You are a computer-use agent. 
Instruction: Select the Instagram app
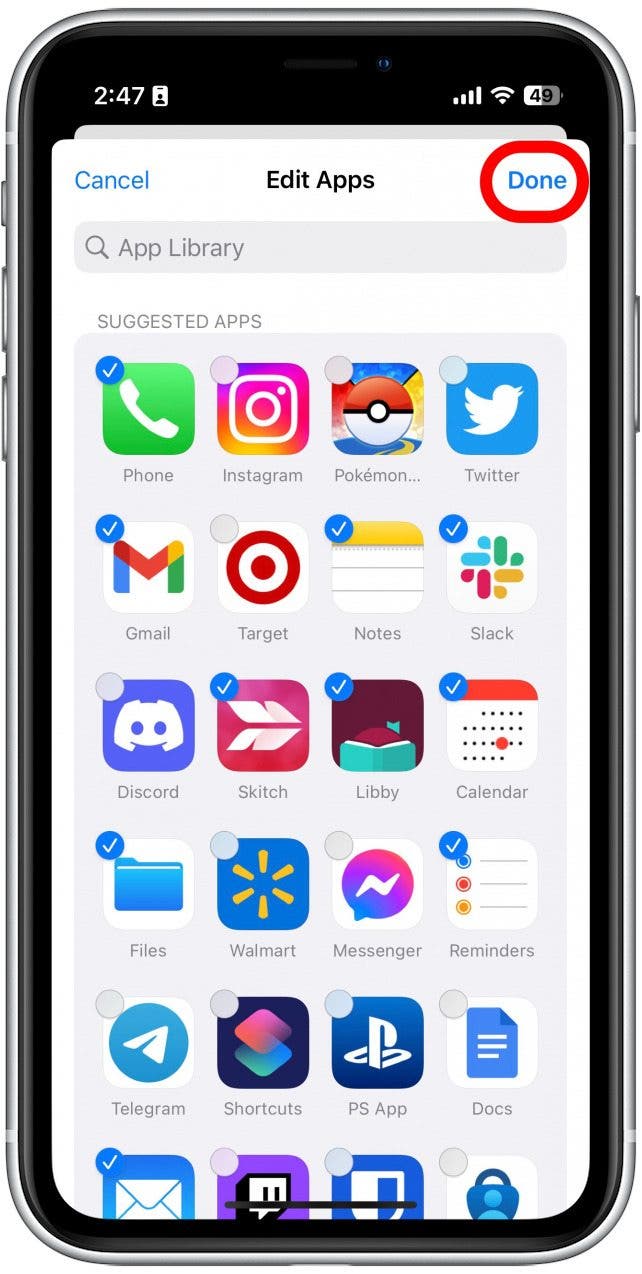coord(262,409)
